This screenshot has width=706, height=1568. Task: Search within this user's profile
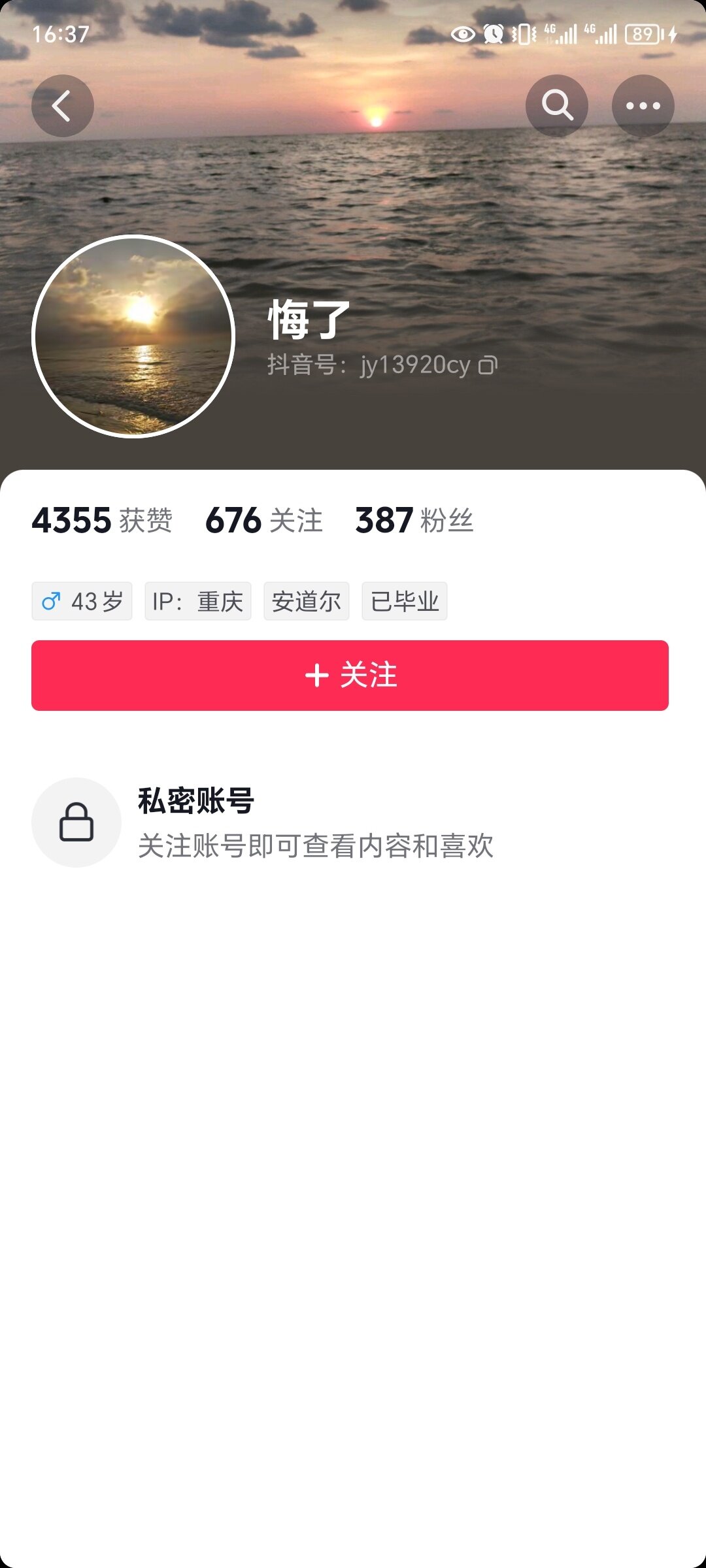[x=557, y=106]
